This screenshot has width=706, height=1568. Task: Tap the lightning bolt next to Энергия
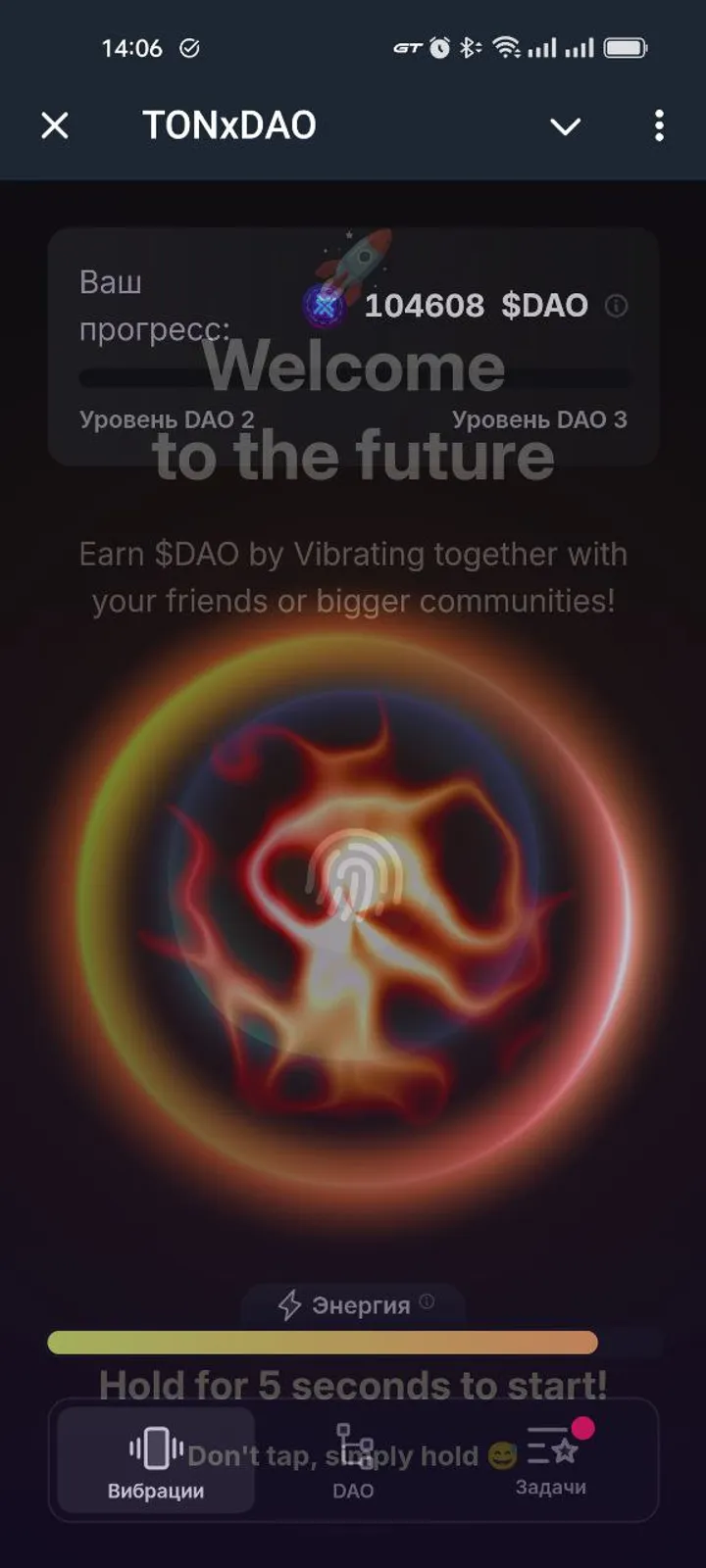point(289,1304)
